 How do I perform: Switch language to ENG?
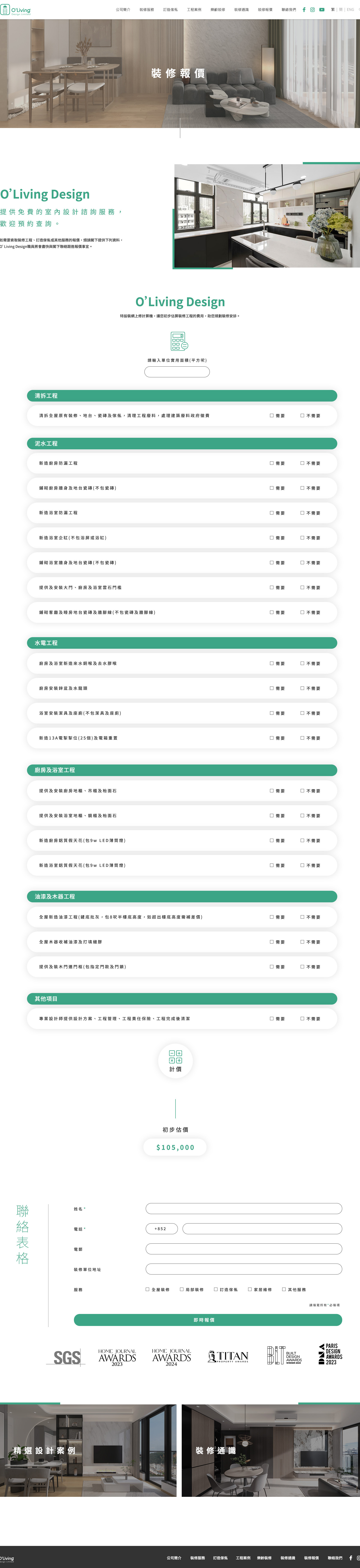point(350,10)
